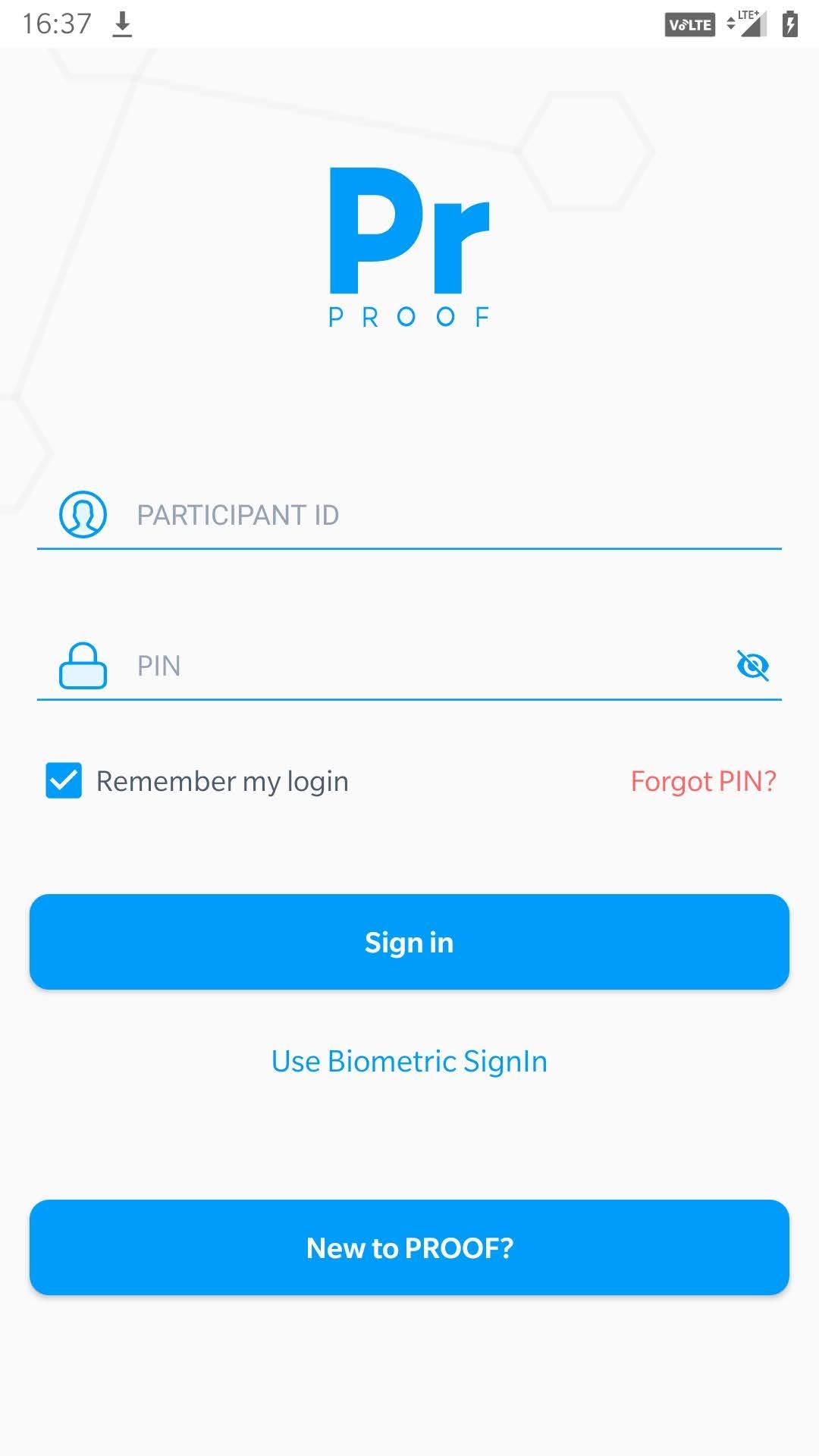Tap the Sign in button
The image size is (819, 1456).
coord(409,942)
